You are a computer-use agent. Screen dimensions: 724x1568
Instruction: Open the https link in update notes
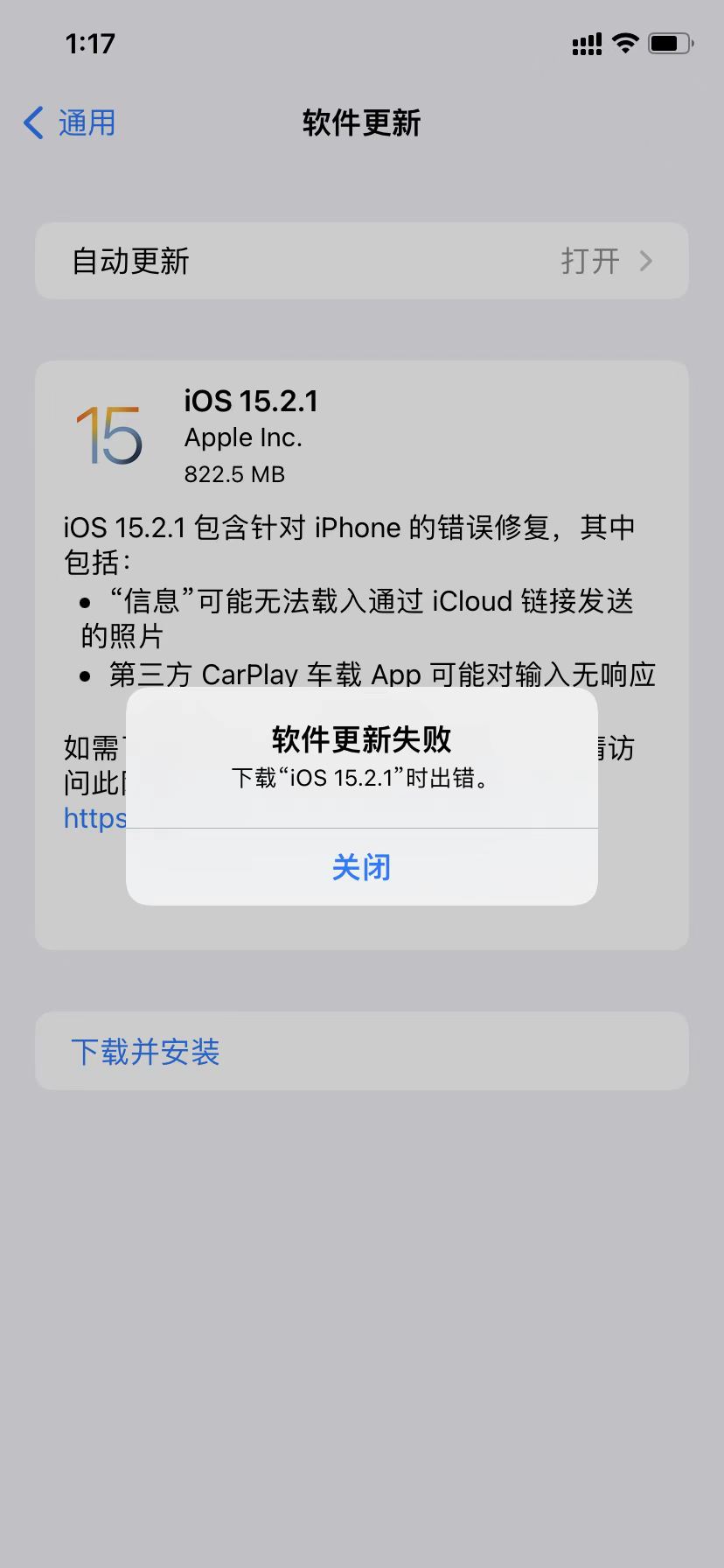[x=94, y=818]
